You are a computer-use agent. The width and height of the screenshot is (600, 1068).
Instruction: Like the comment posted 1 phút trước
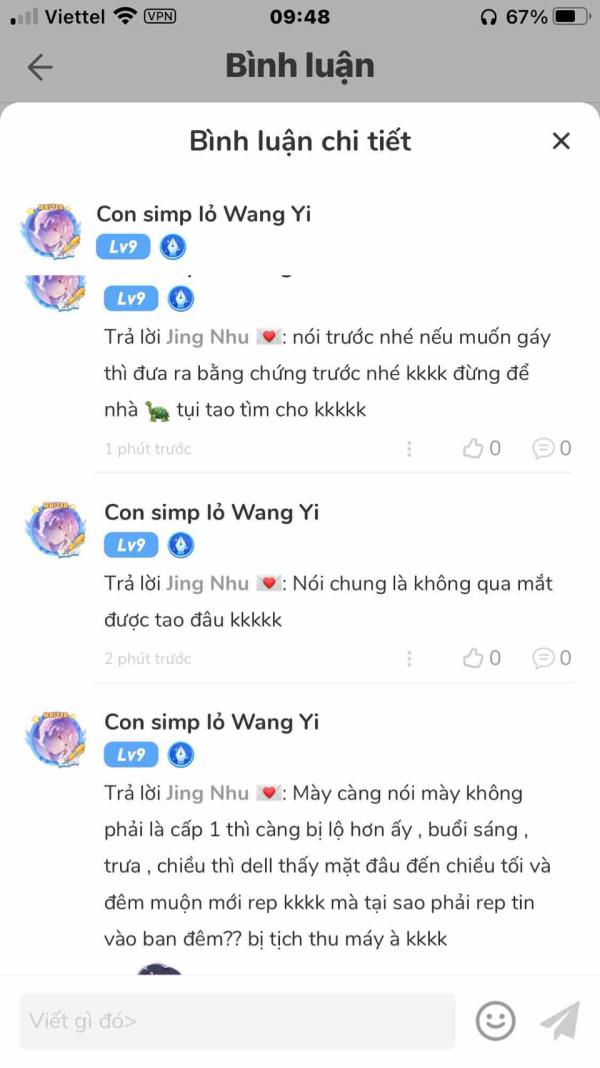(481, 448)
